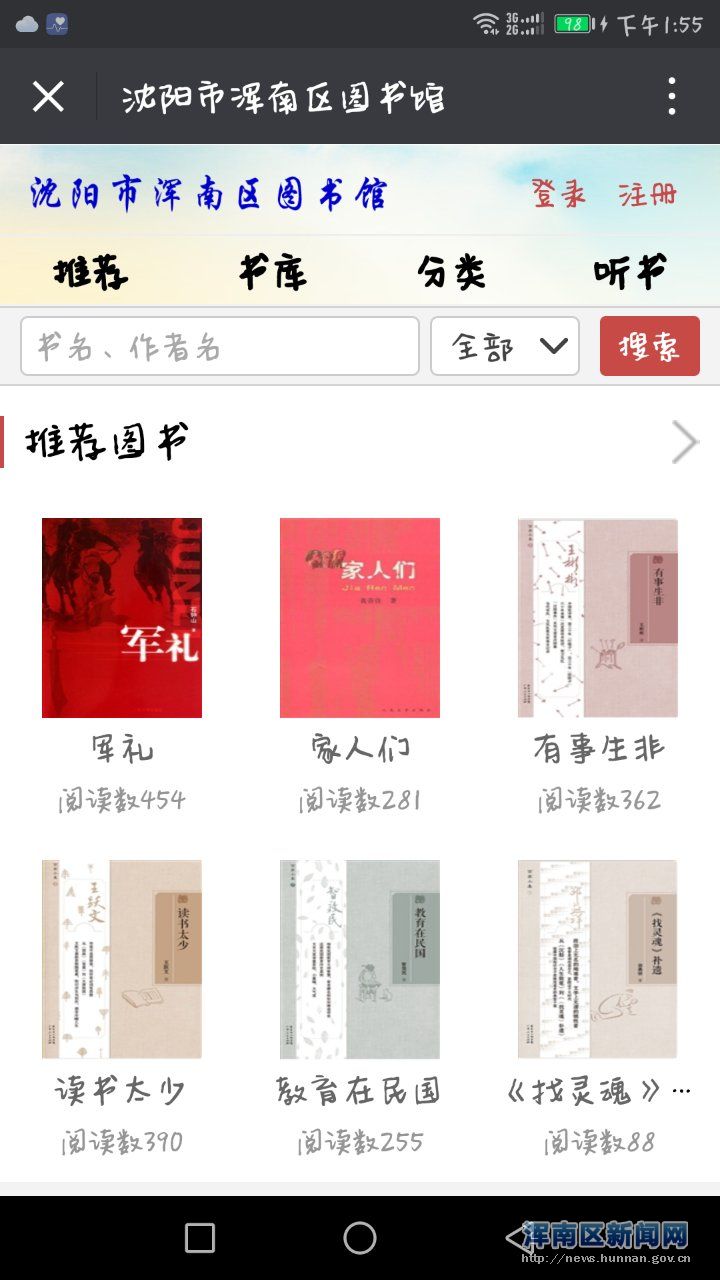
Task: Tap the 登录 login link
Action: (559, 194)
